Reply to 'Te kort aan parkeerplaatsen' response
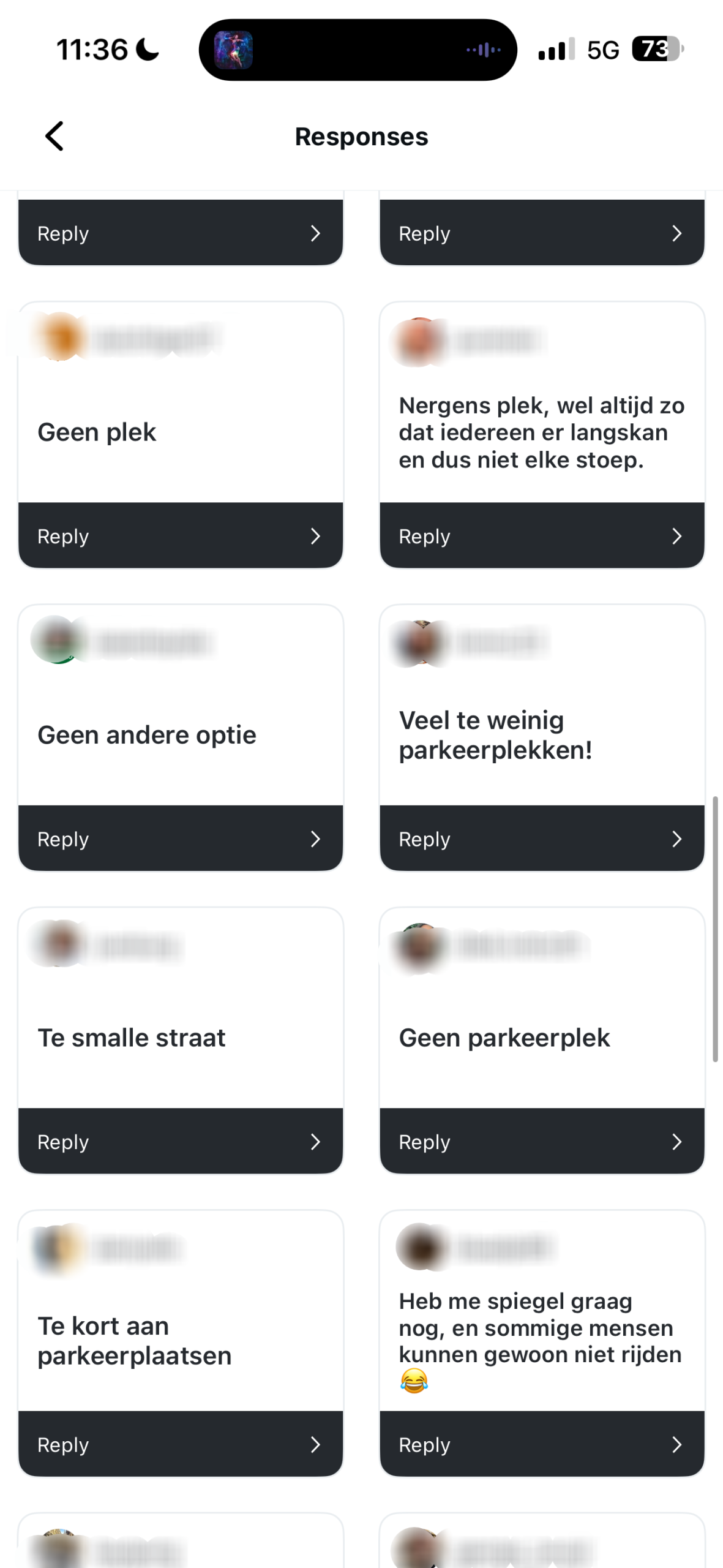This screenshot has height=1568, width=723. (180, 1444)
